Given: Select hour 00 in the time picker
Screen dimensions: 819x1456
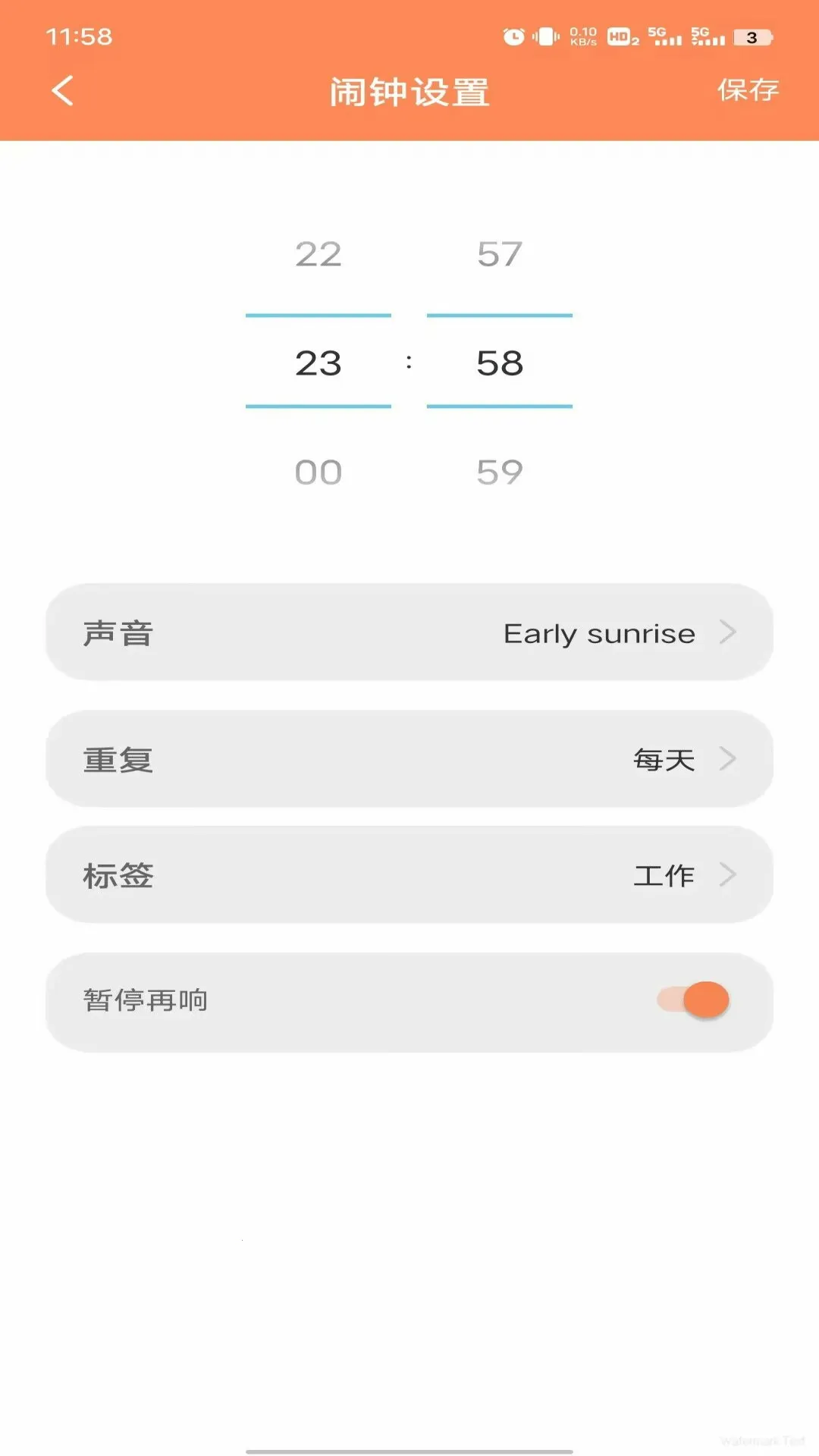Looking at the screenshot, I should click(318, 472).
